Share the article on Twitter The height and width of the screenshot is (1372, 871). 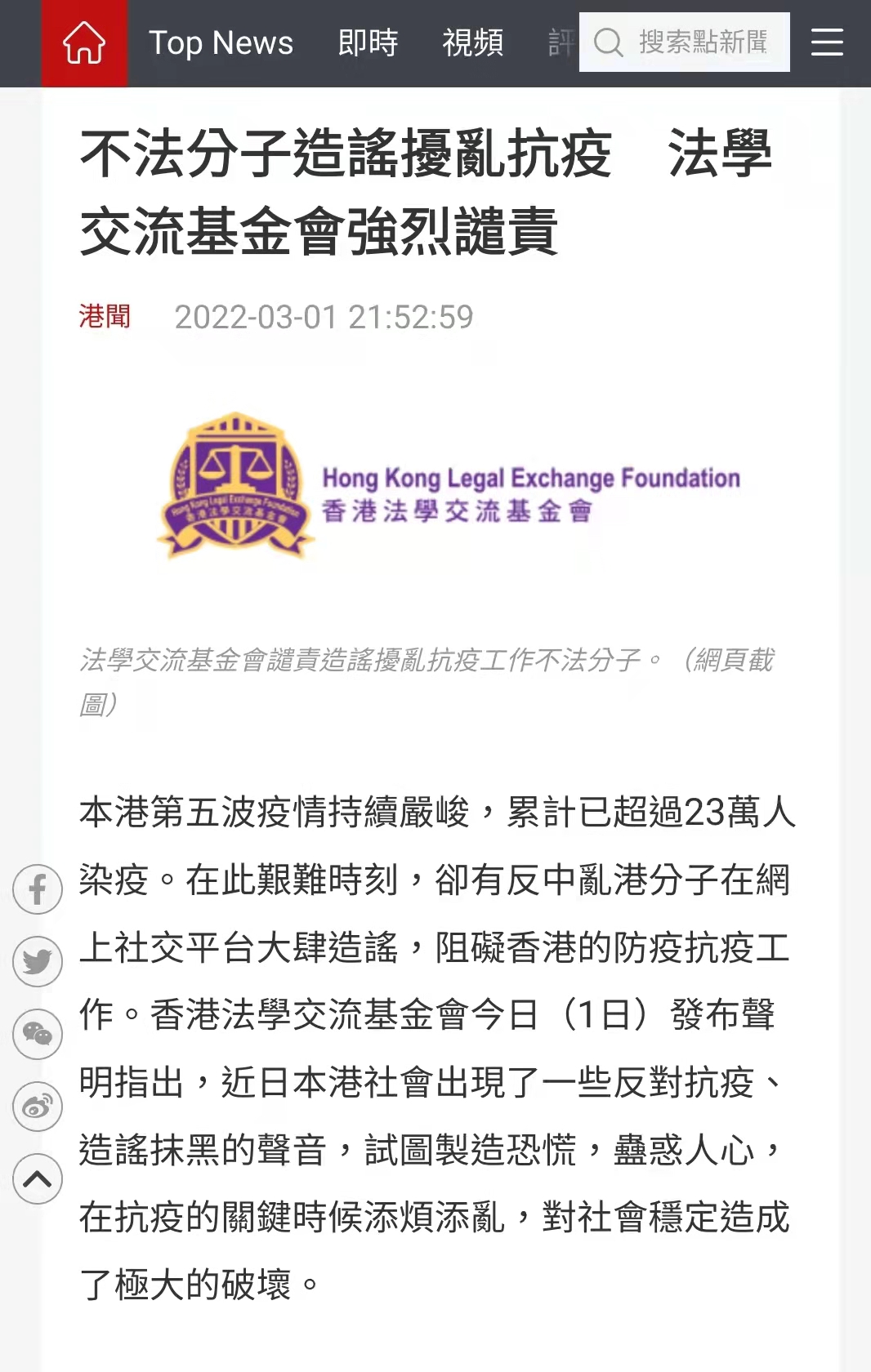38,962
